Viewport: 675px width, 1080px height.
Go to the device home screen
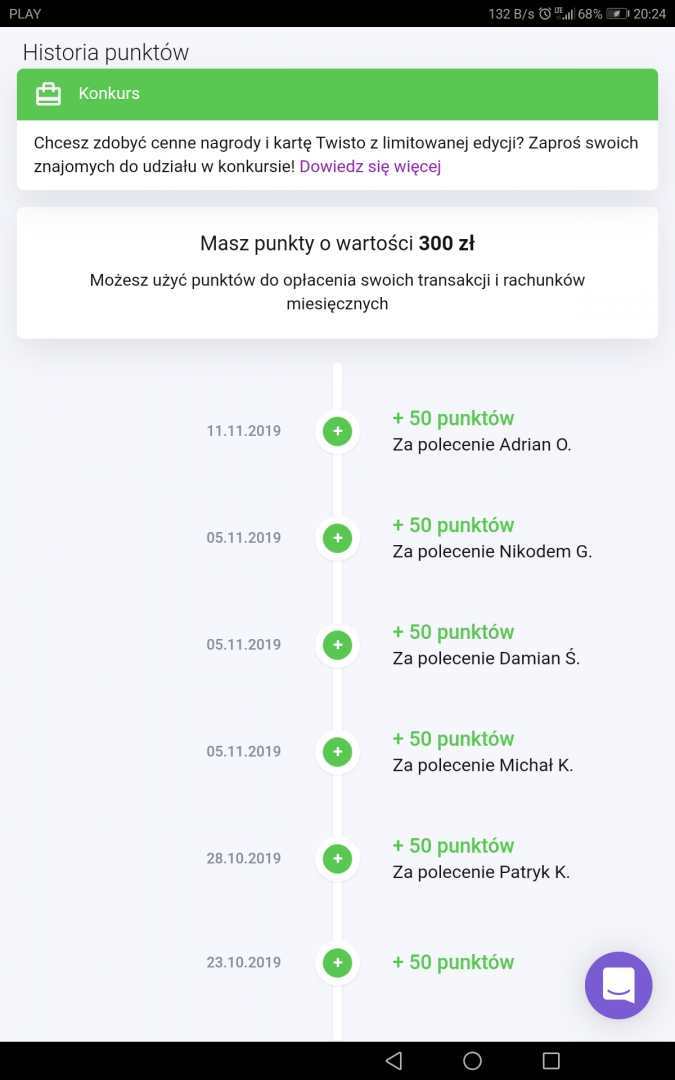tap(472, 1060)
